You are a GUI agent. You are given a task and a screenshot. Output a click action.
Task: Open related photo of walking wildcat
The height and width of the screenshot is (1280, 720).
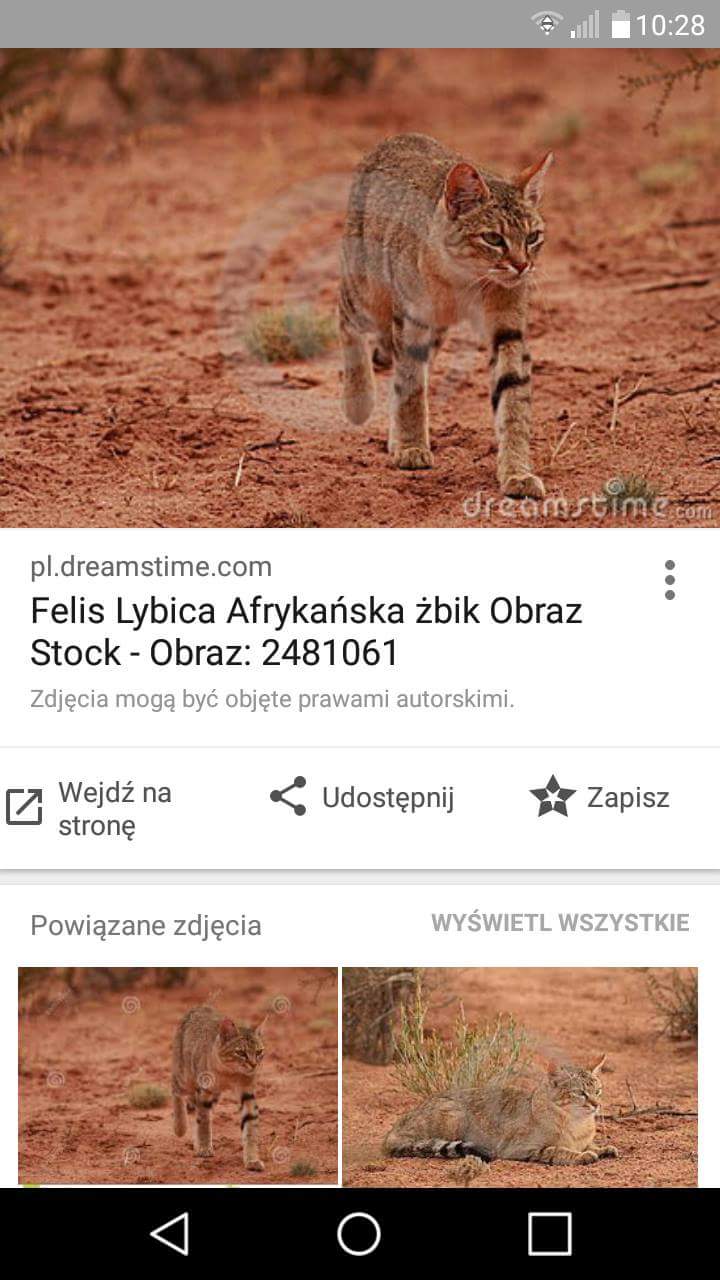[x=178, y=1076]
